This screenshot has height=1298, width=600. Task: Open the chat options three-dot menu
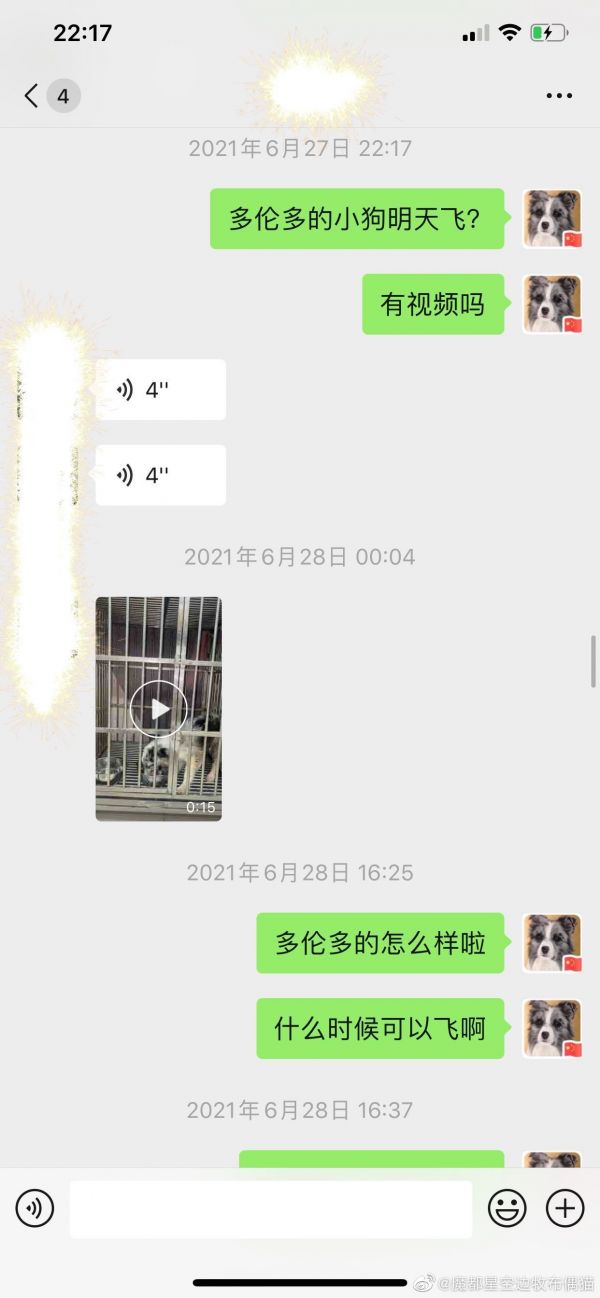click(x=559, y=96)
